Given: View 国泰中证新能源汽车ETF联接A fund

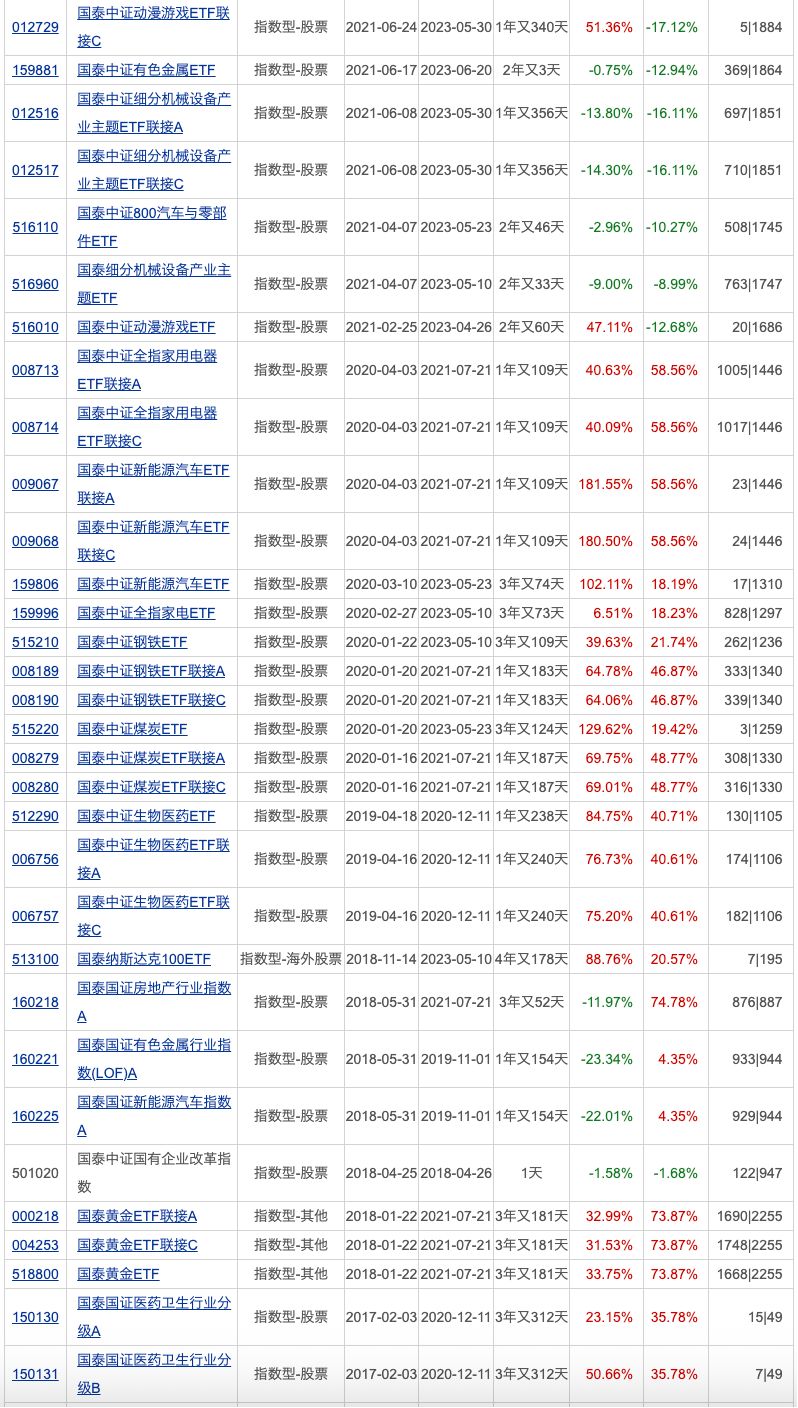Looking at the screenshot, I should 153,484.
